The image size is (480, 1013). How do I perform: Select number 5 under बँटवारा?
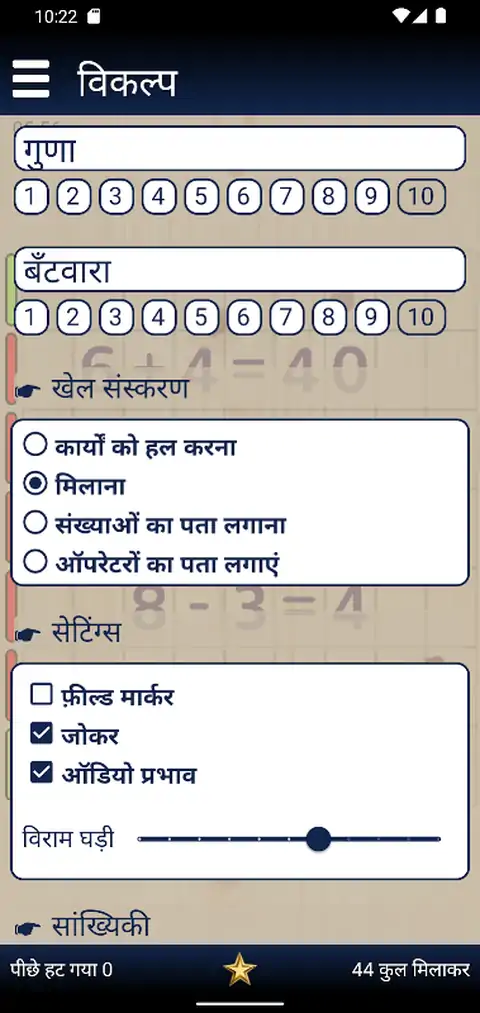[x=201, y=317]
